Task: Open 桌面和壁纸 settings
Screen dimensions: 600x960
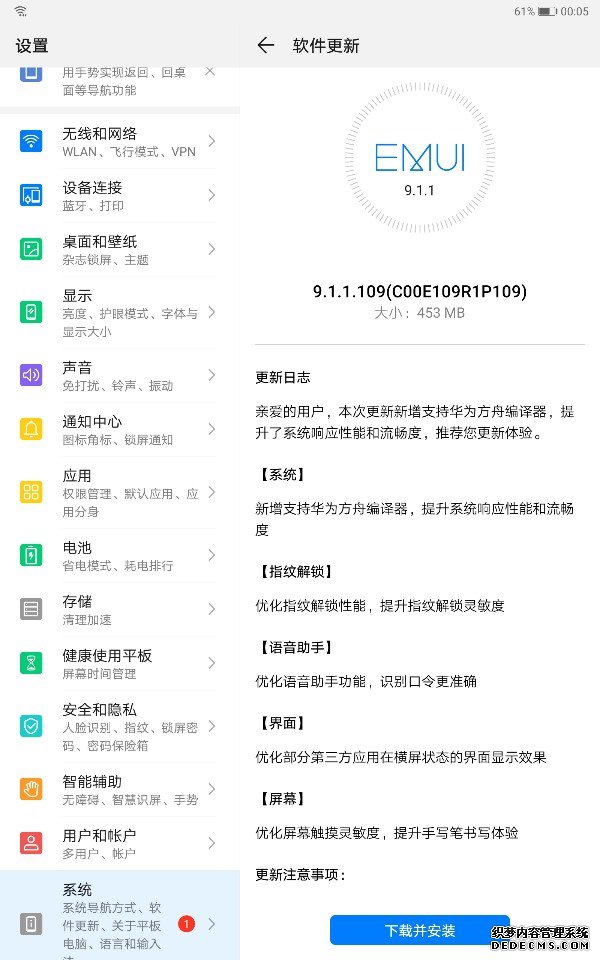Action: (x=120, y=250)
